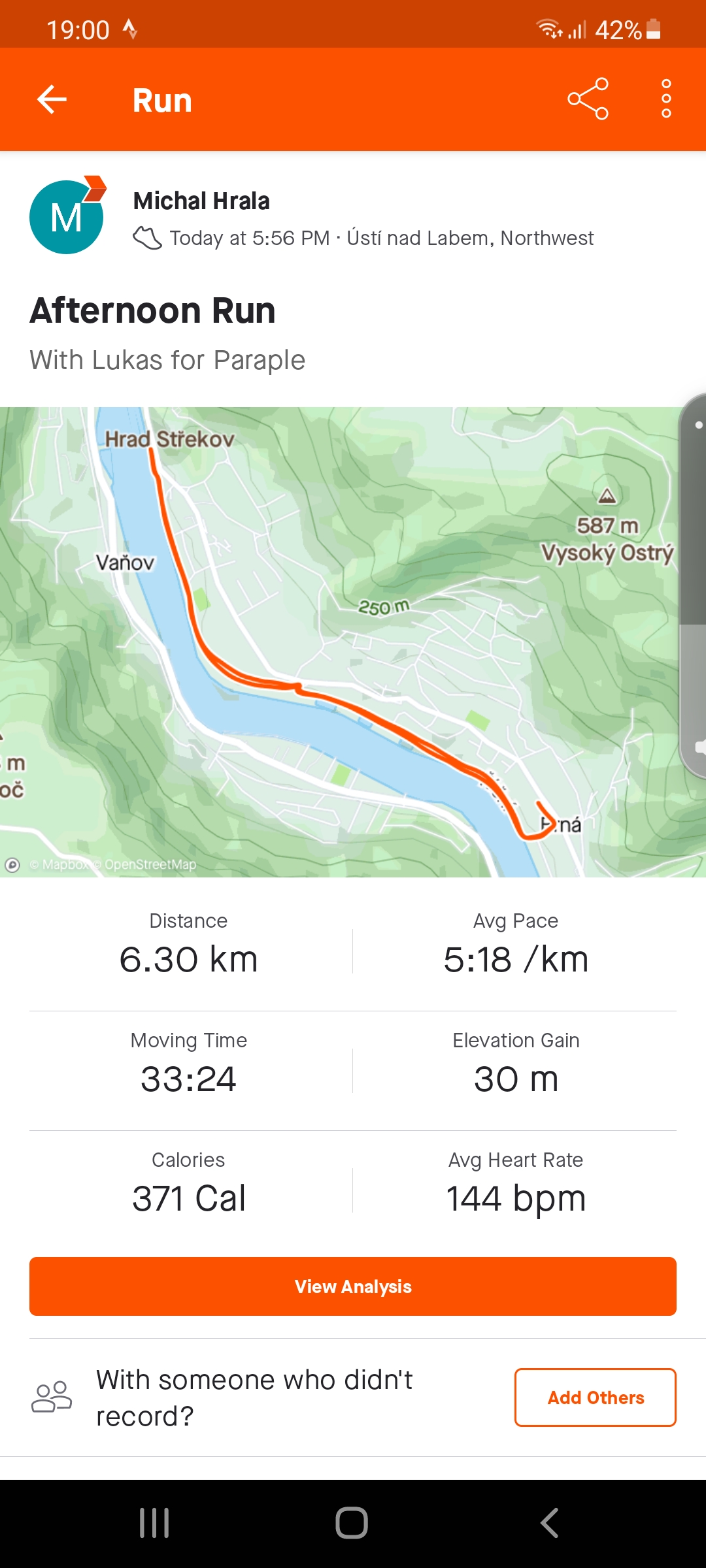Tap the View Analysis button
The image size is (706, 1568).
click(x=353, y=1286)
